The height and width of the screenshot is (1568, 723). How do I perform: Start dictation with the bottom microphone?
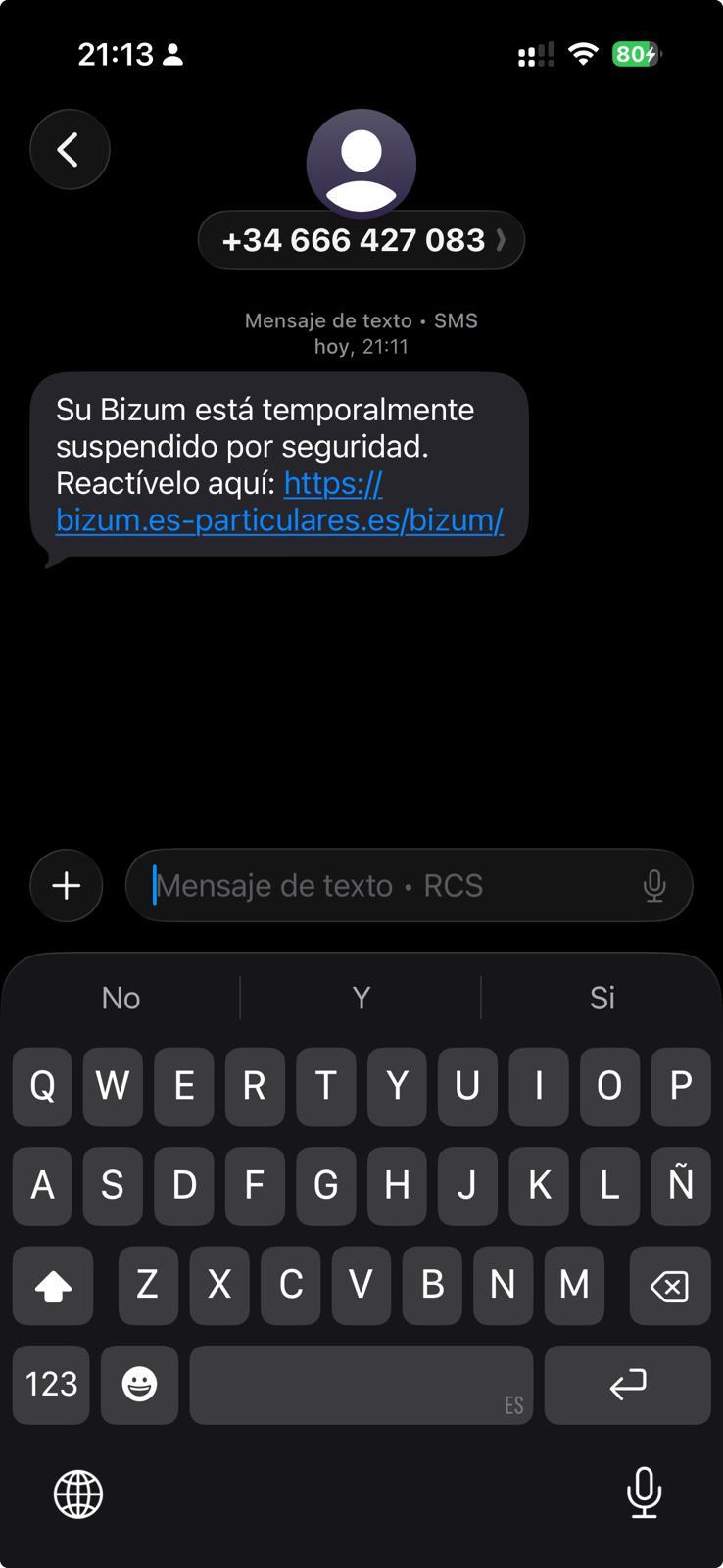[644, 1493]
